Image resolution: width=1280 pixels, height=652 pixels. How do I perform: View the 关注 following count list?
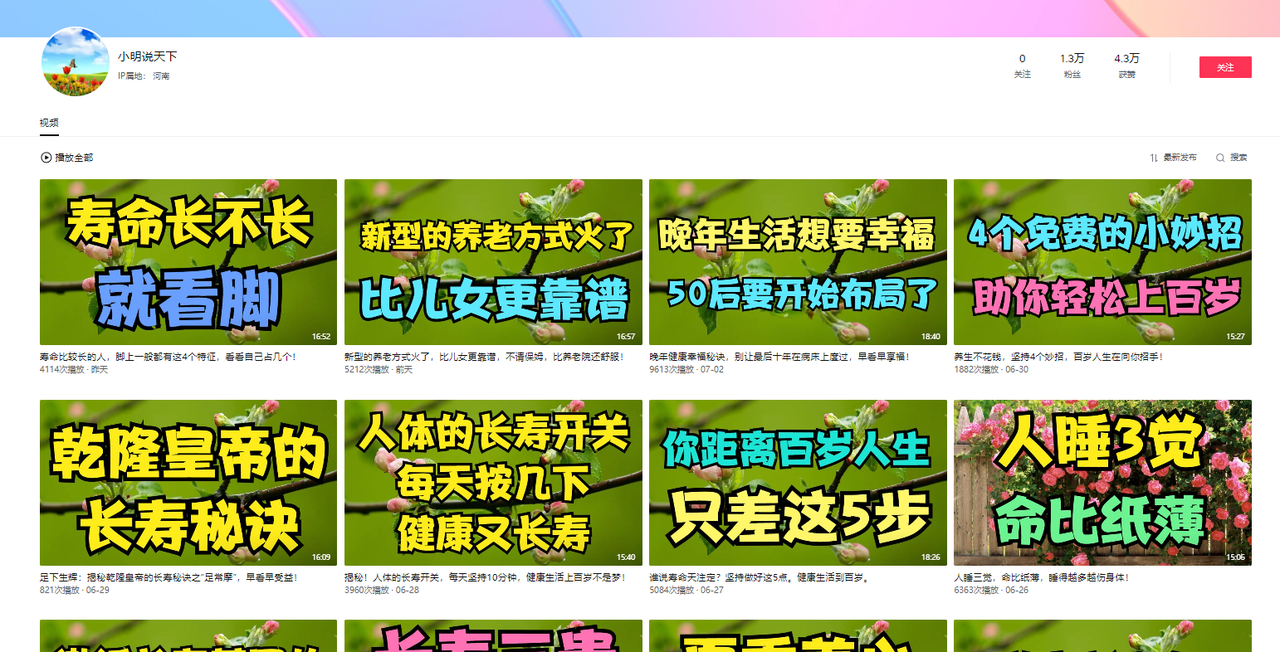point(1022,66)
